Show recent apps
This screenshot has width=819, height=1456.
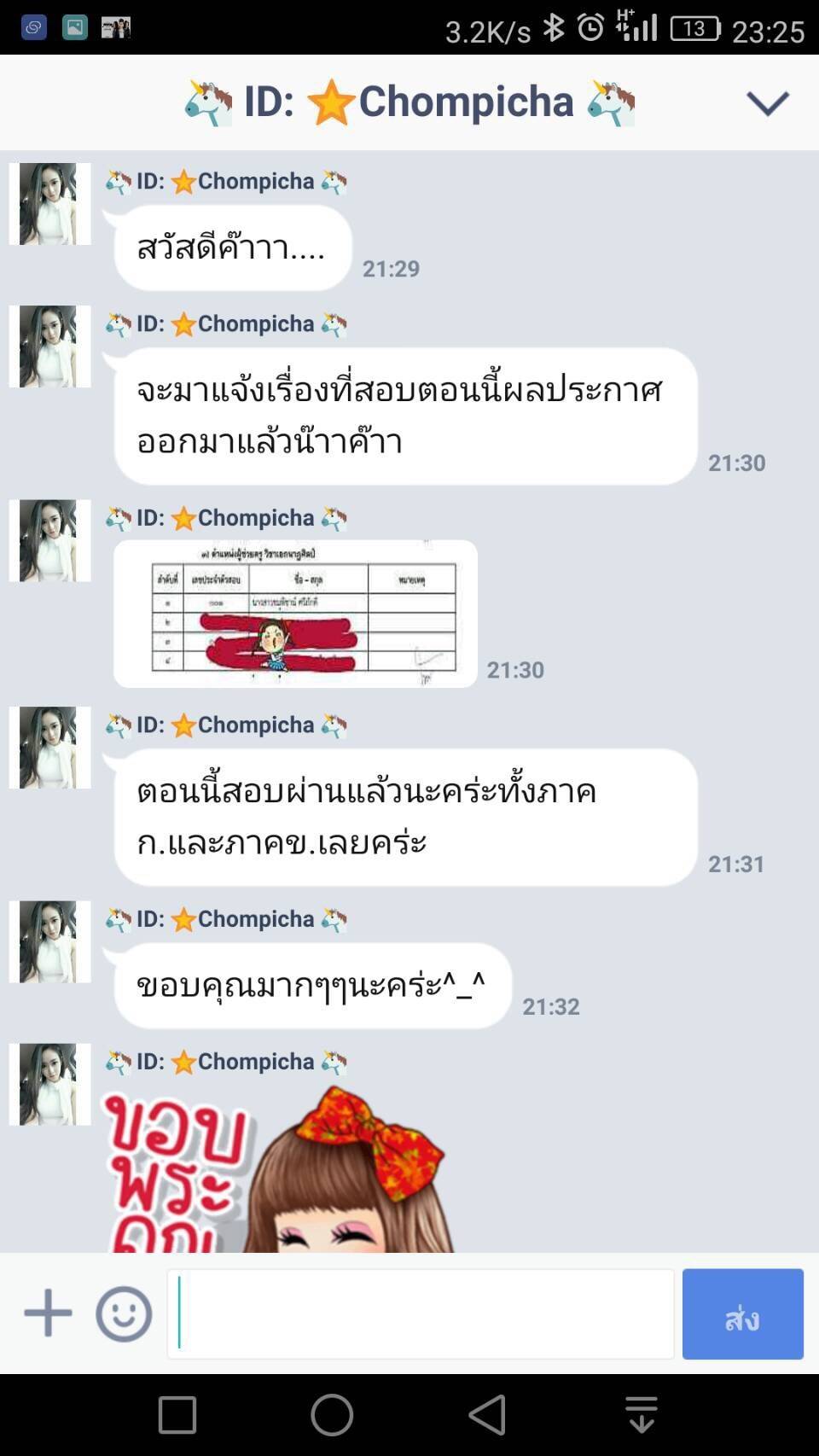coord(177,1414)
